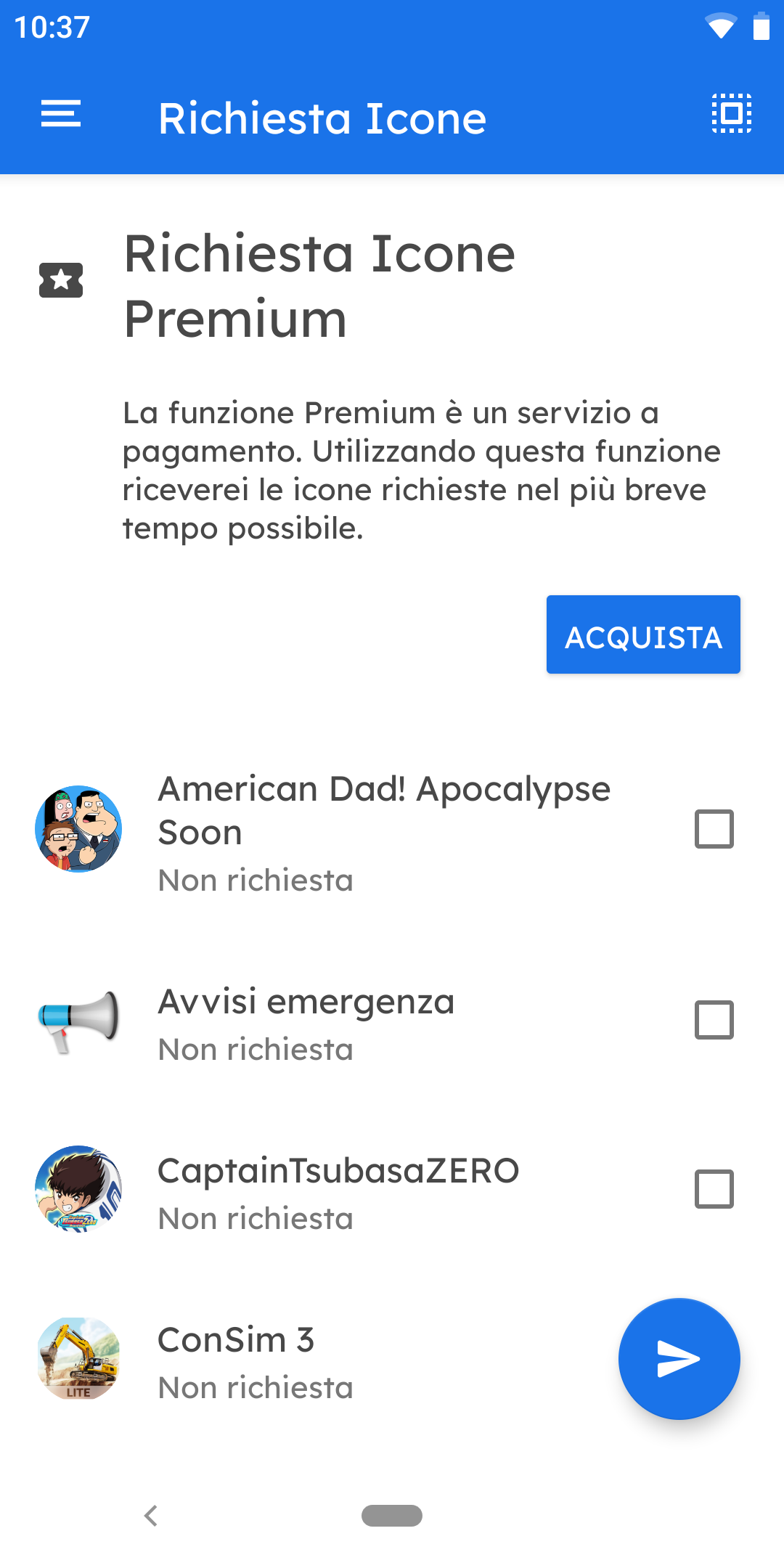Screen dimensions: 784x1568
Task: Send the icon request
Action: (679, 1359)
